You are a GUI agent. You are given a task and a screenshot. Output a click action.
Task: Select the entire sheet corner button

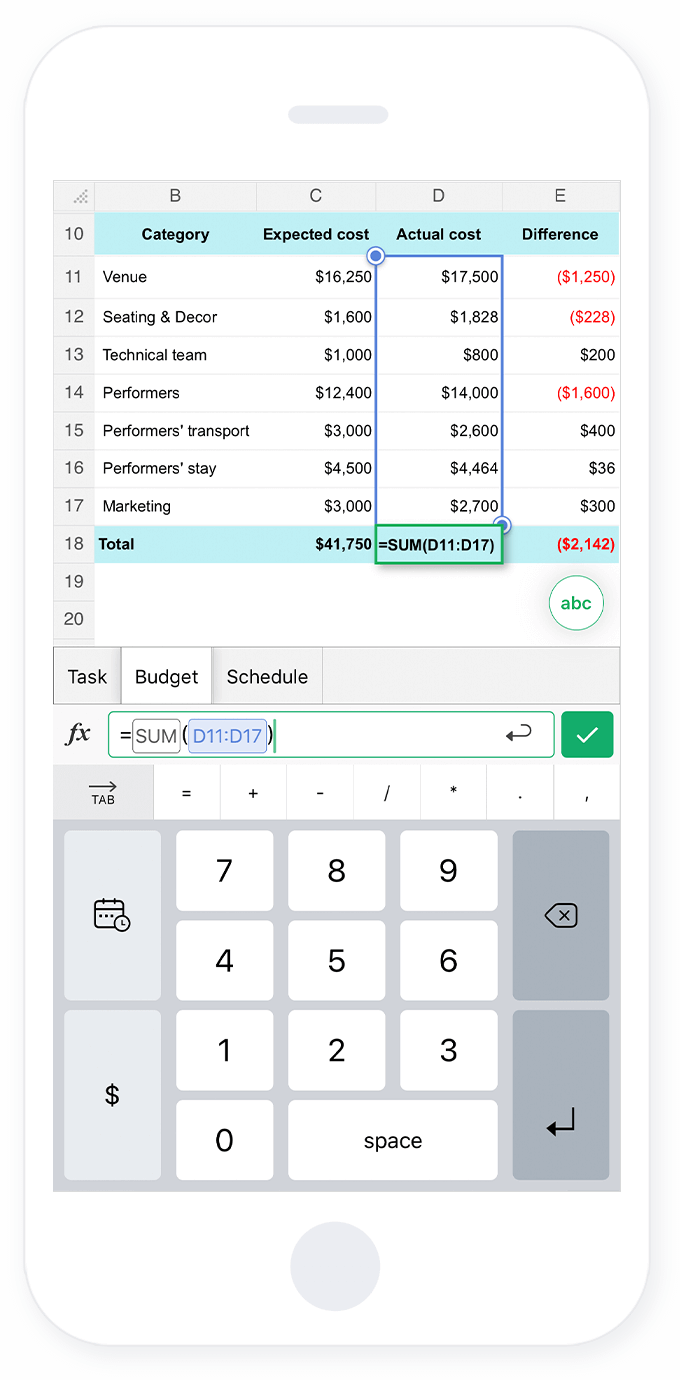pos(74,196)
